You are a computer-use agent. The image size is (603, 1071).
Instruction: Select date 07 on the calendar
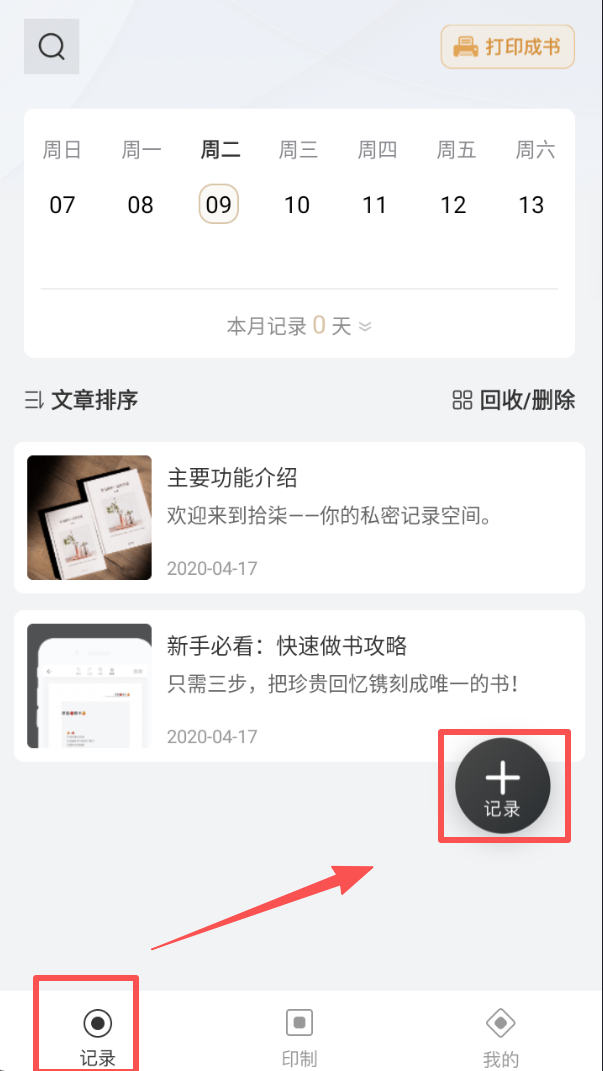pos(62,205)
